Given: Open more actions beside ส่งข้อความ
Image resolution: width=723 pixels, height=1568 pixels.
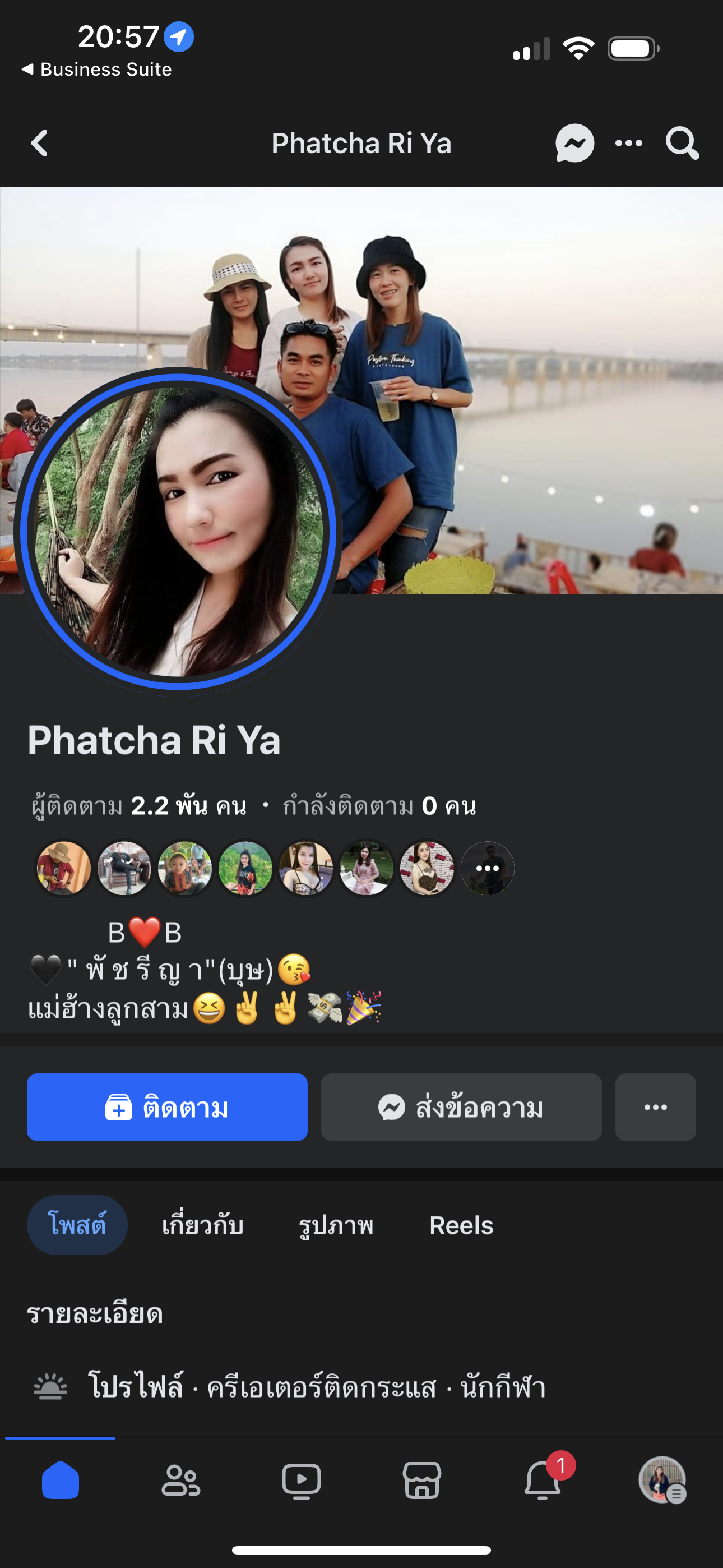Looking at the screenshot, I should [x=655, y=1107].
